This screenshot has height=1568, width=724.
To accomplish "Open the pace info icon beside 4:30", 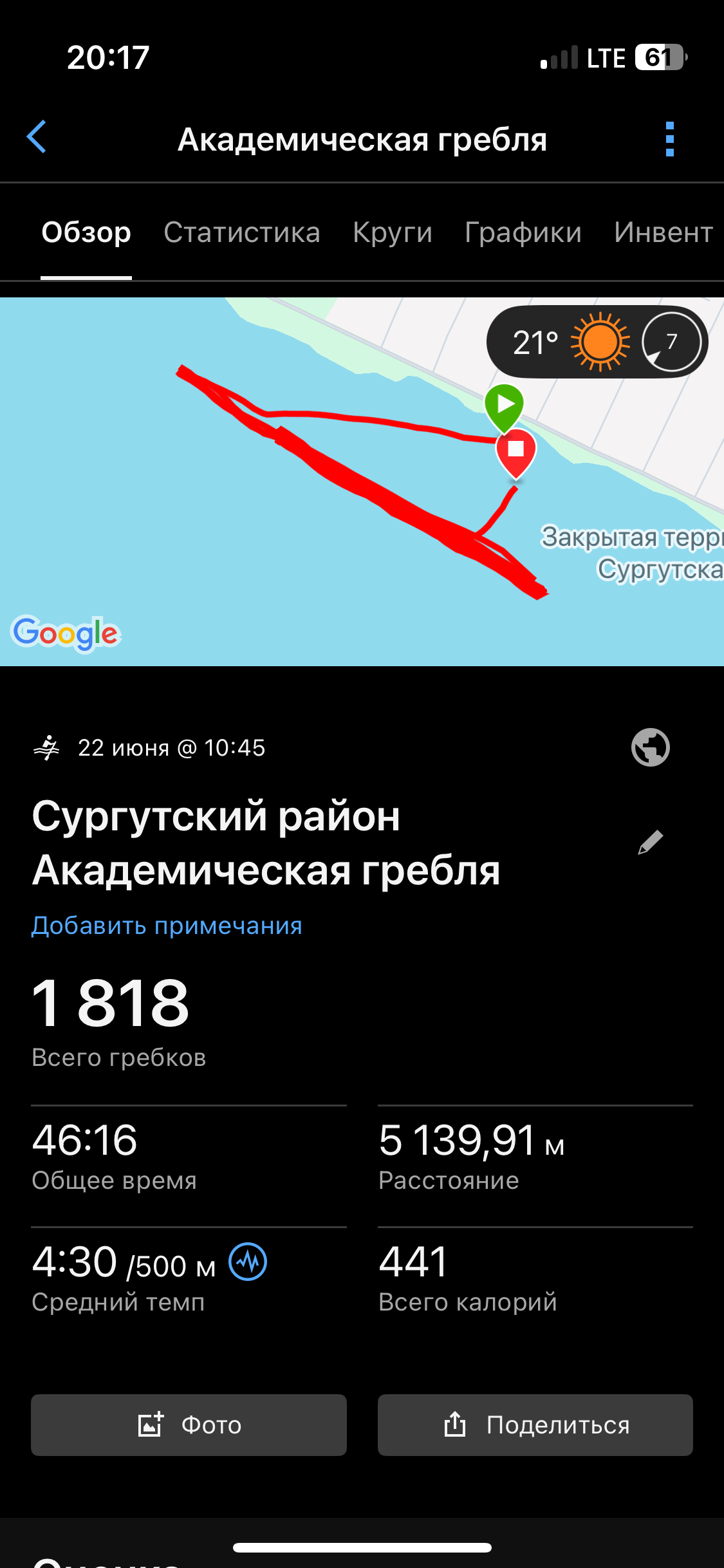I will click(x=248, y=1262).
